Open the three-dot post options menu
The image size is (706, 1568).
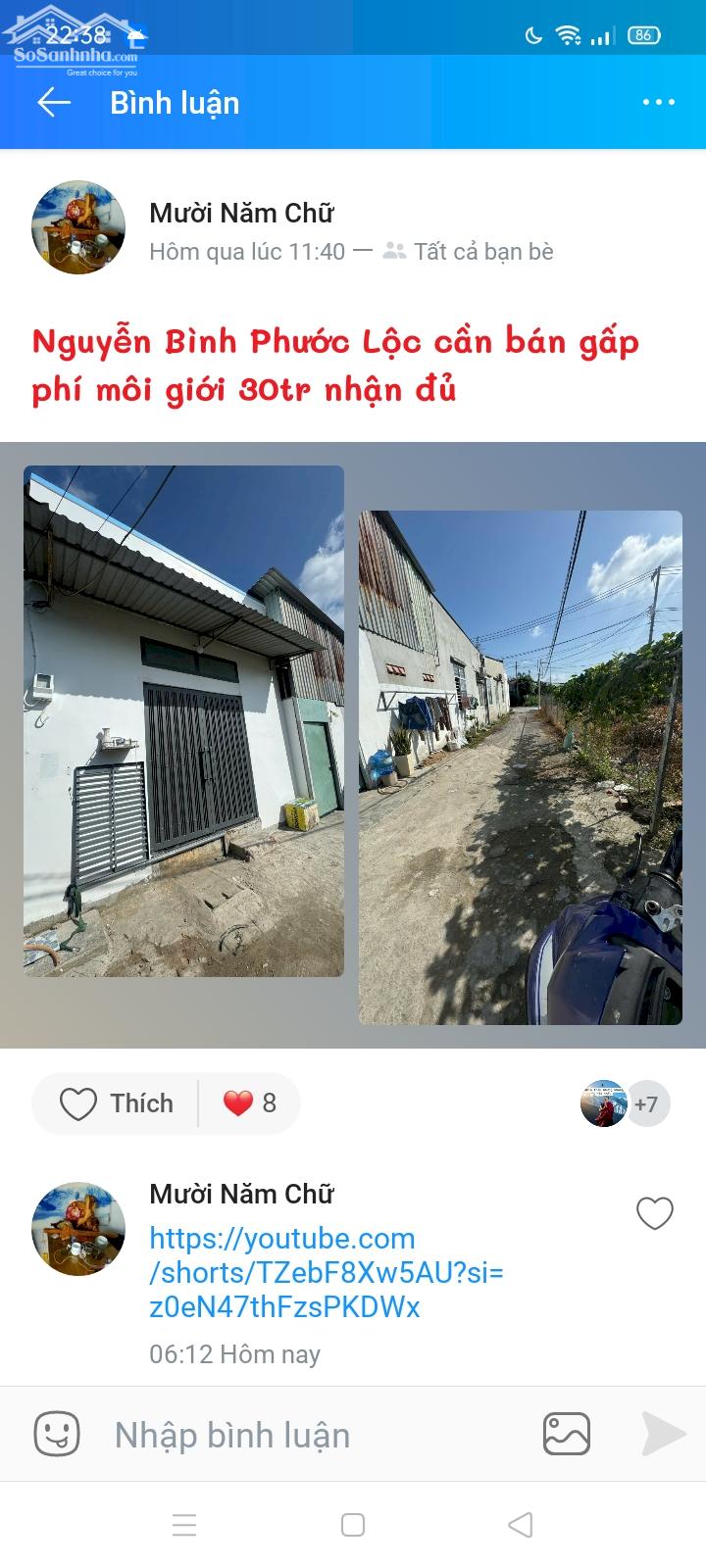(659, 101)
